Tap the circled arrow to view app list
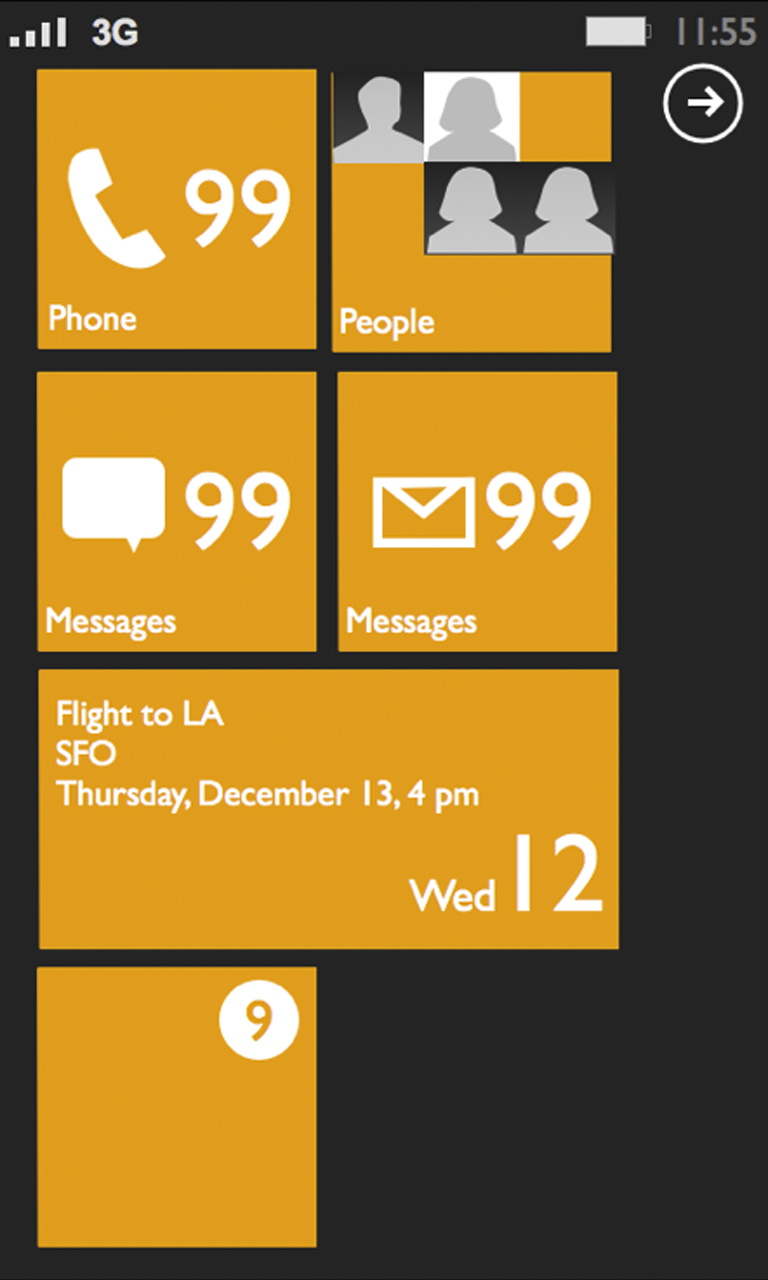 tap(703, 102)
